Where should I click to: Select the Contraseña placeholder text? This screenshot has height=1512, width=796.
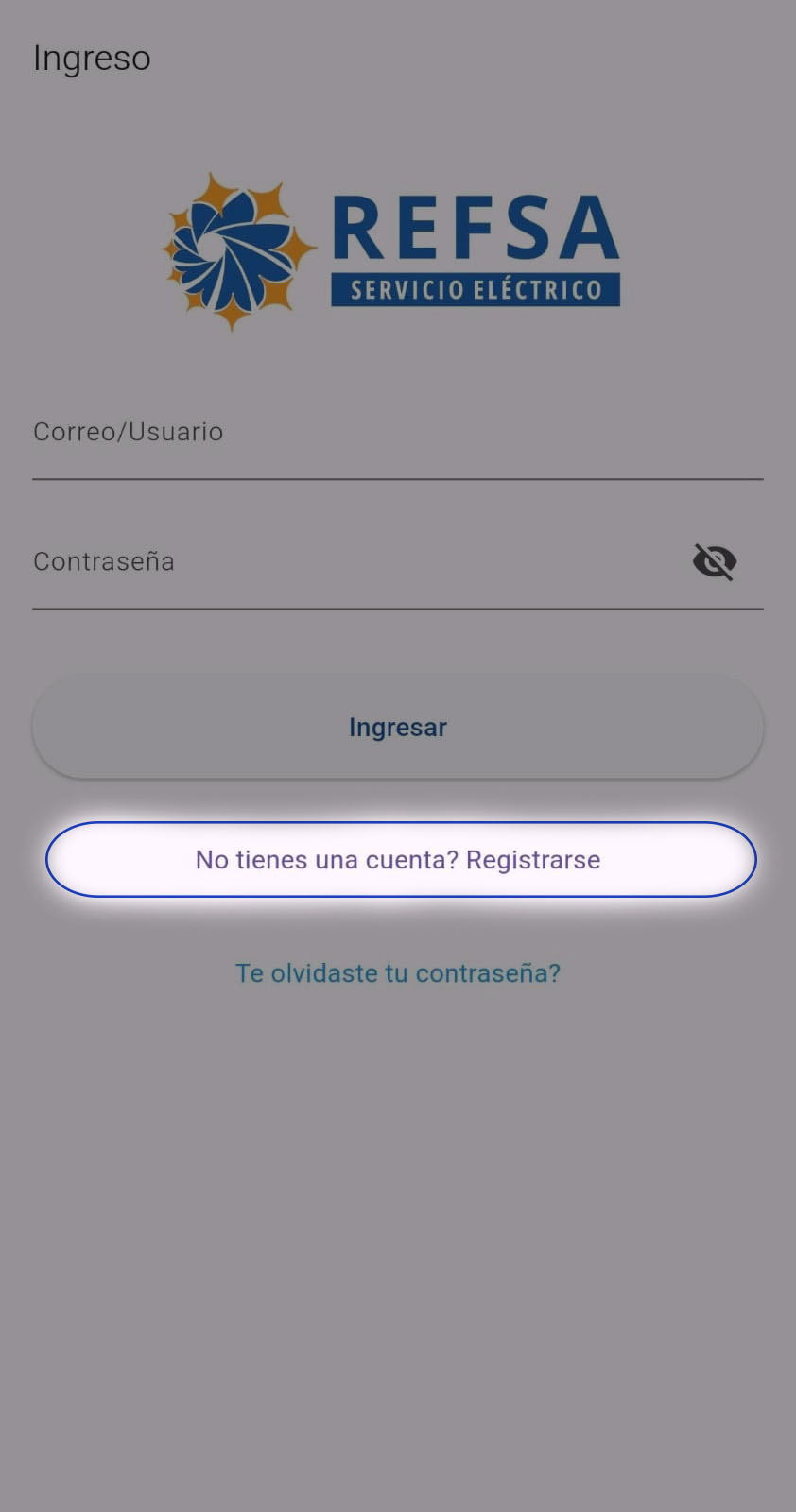pos(104,561)
